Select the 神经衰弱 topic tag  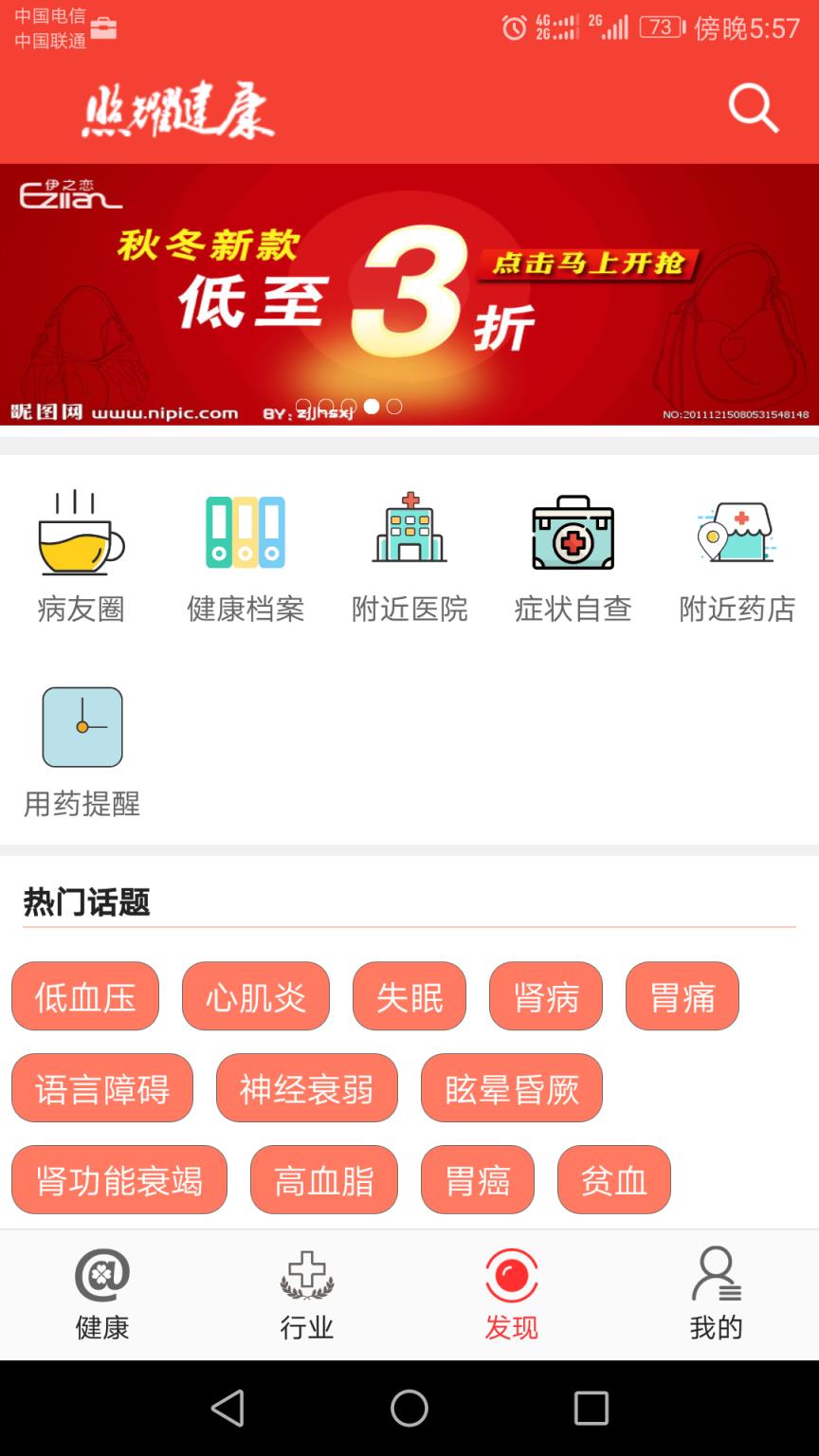(307, 1088)
